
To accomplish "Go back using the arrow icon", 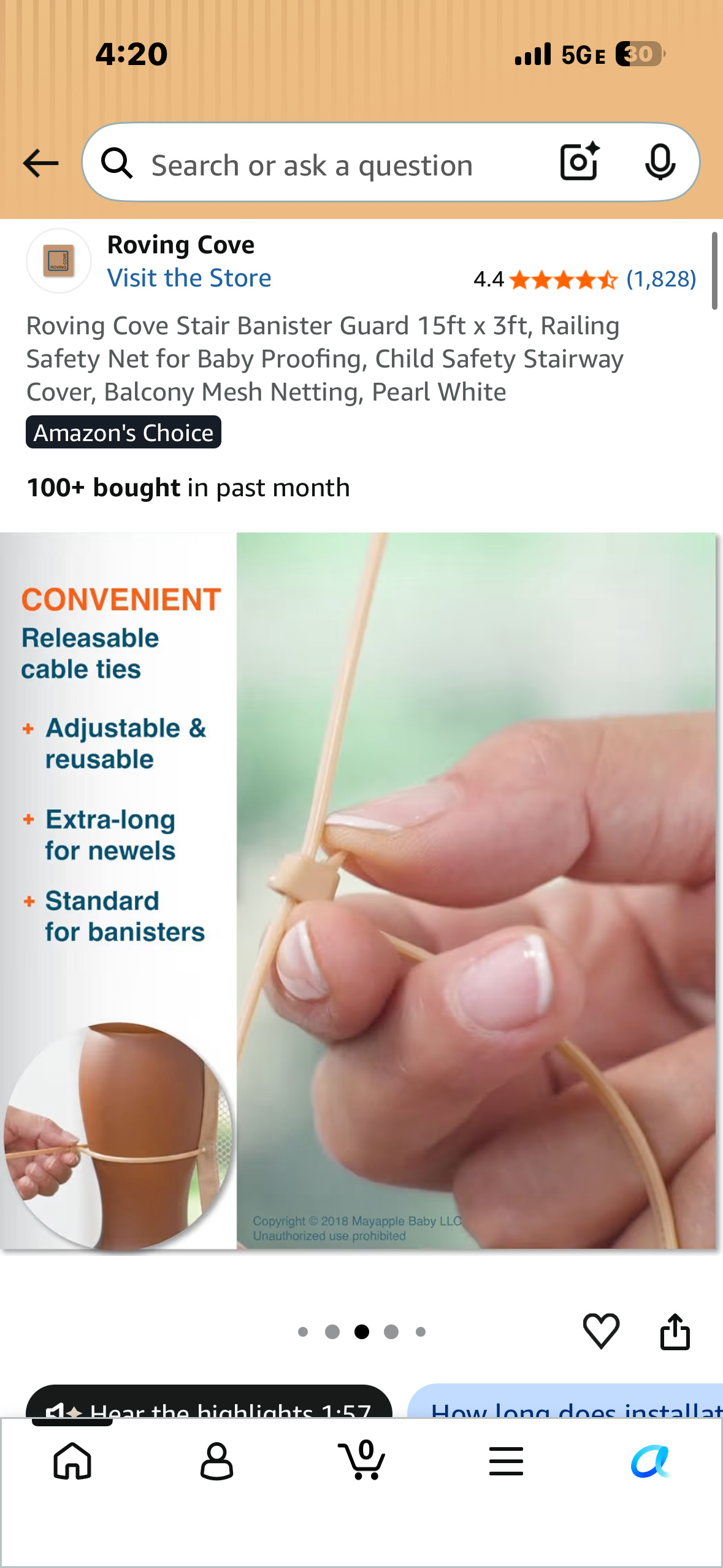I will pos(40,163).
